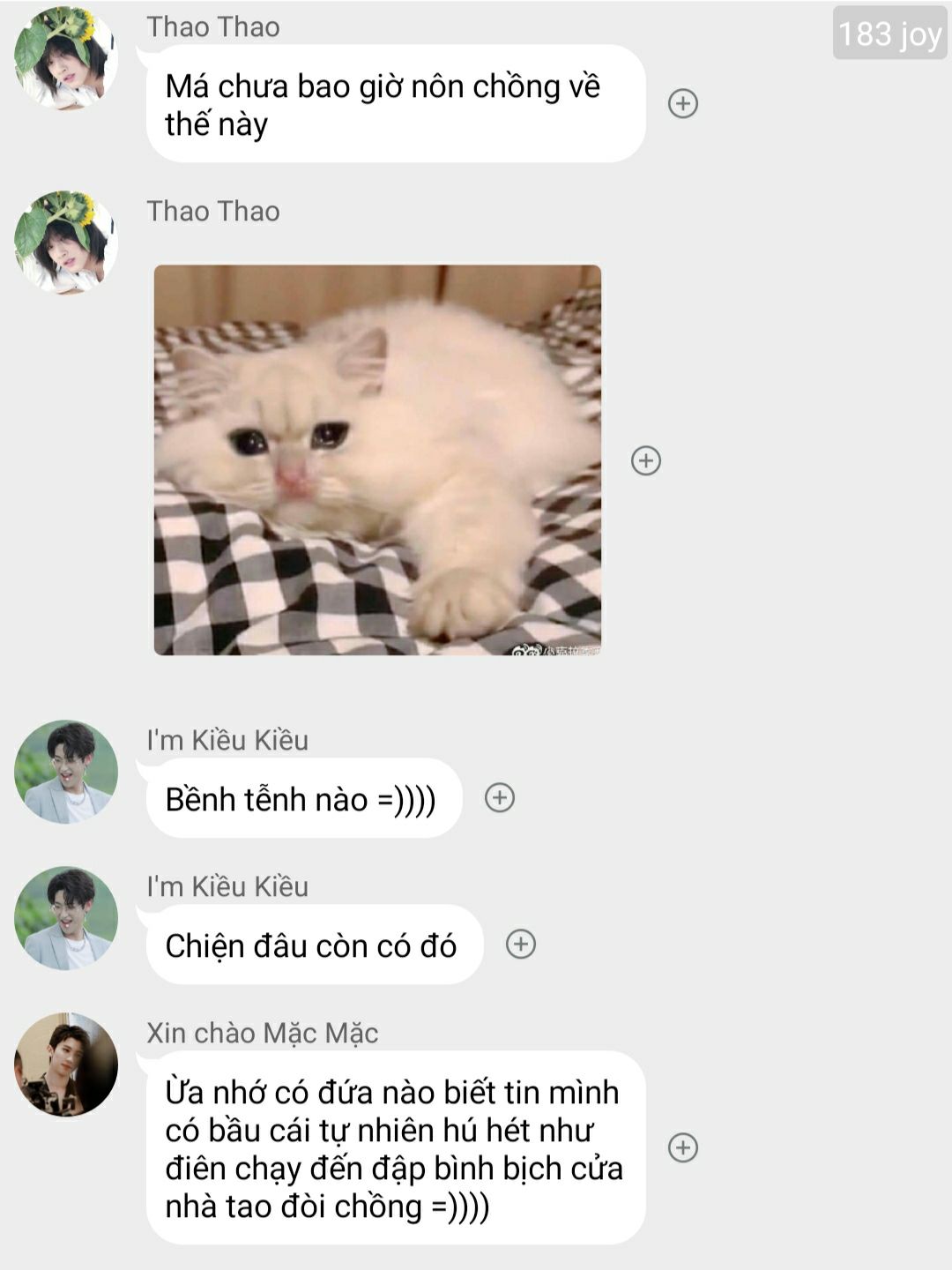Open the crying cat image from Thao Thao
This screenshot has width=952, height=1270.
(377, 459)
